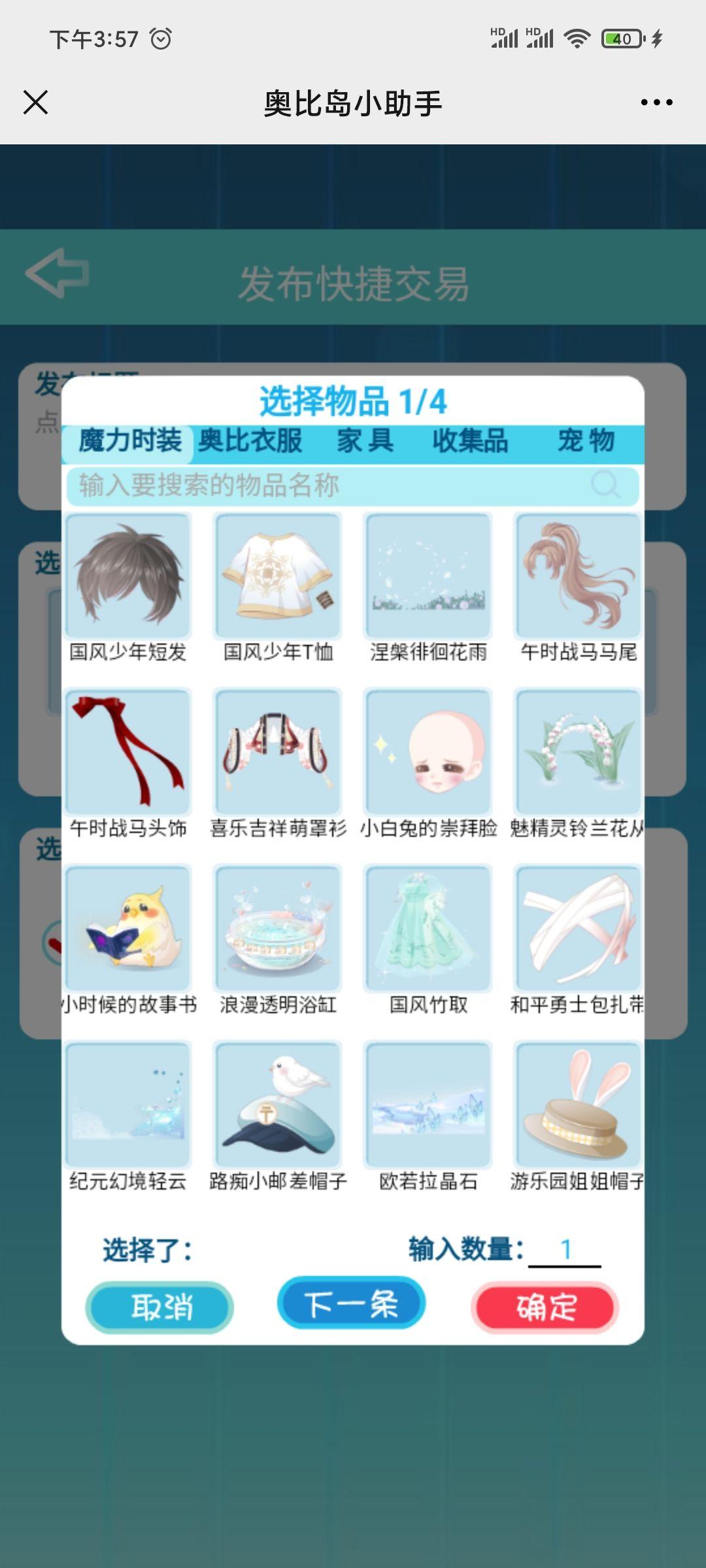The height and width of the screenshot is (1568, 706).
Task: Edit the 输入数量 quantity field
Action: (565, 1250)
